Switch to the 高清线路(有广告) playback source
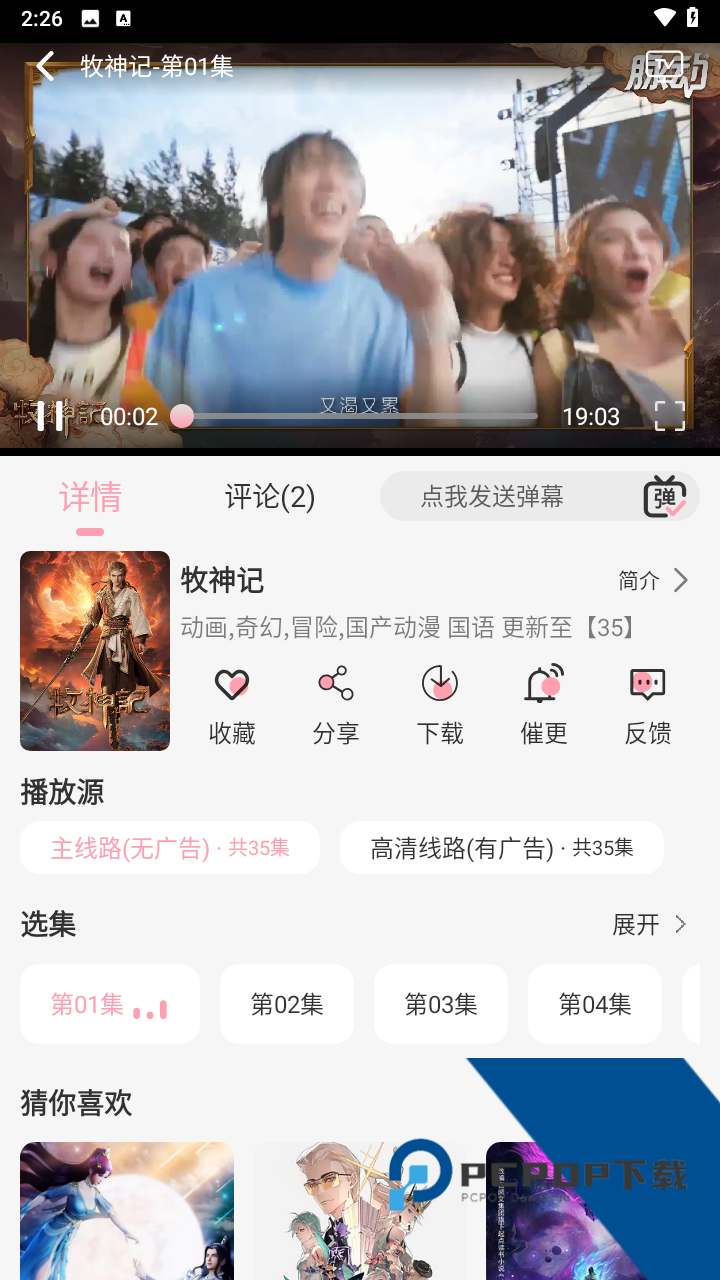The image size is (720, 1280). click(502, 847)
